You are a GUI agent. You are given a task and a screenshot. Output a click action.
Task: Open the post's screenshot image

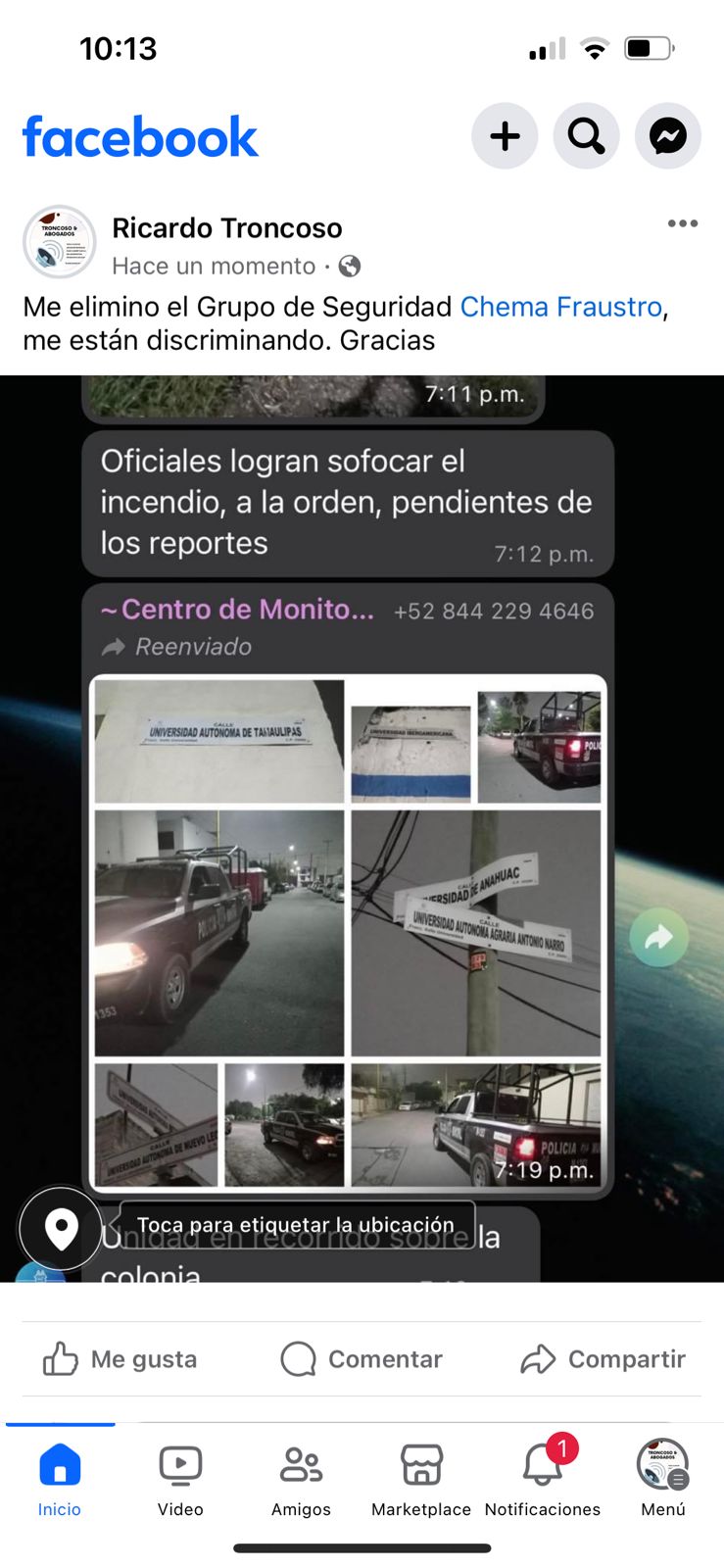362,828
